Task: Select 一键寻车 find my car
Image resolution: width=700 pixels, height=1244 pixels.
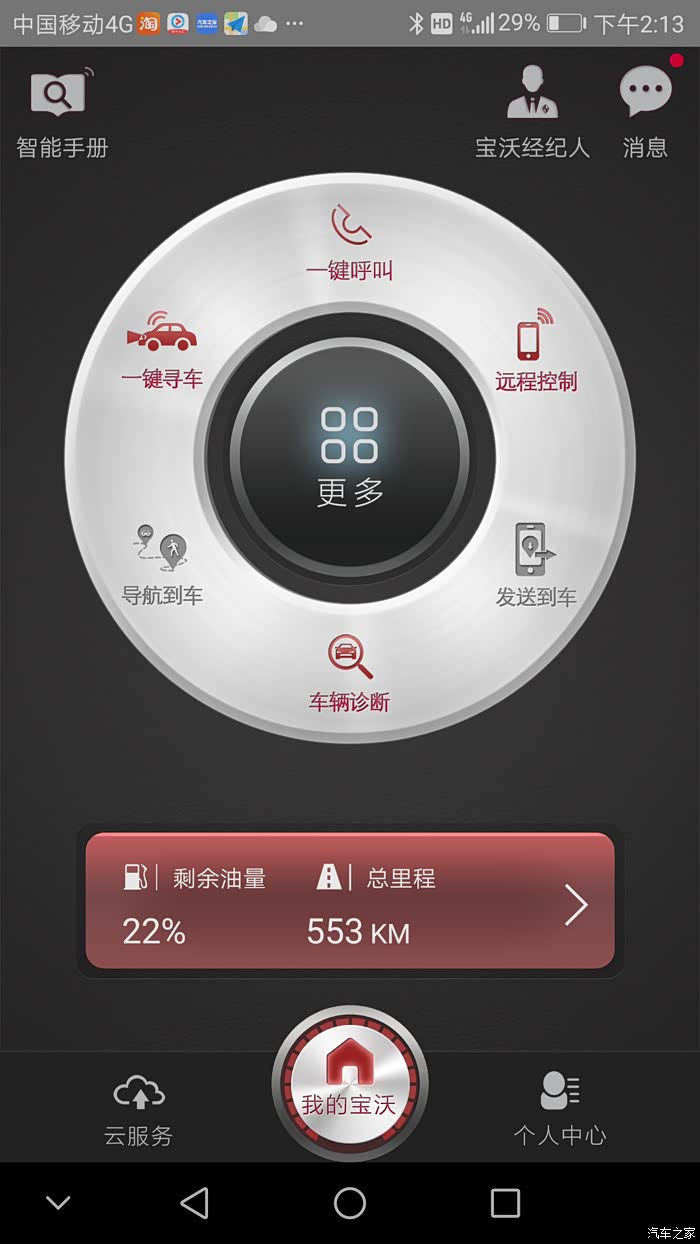Action: (161, 350)
